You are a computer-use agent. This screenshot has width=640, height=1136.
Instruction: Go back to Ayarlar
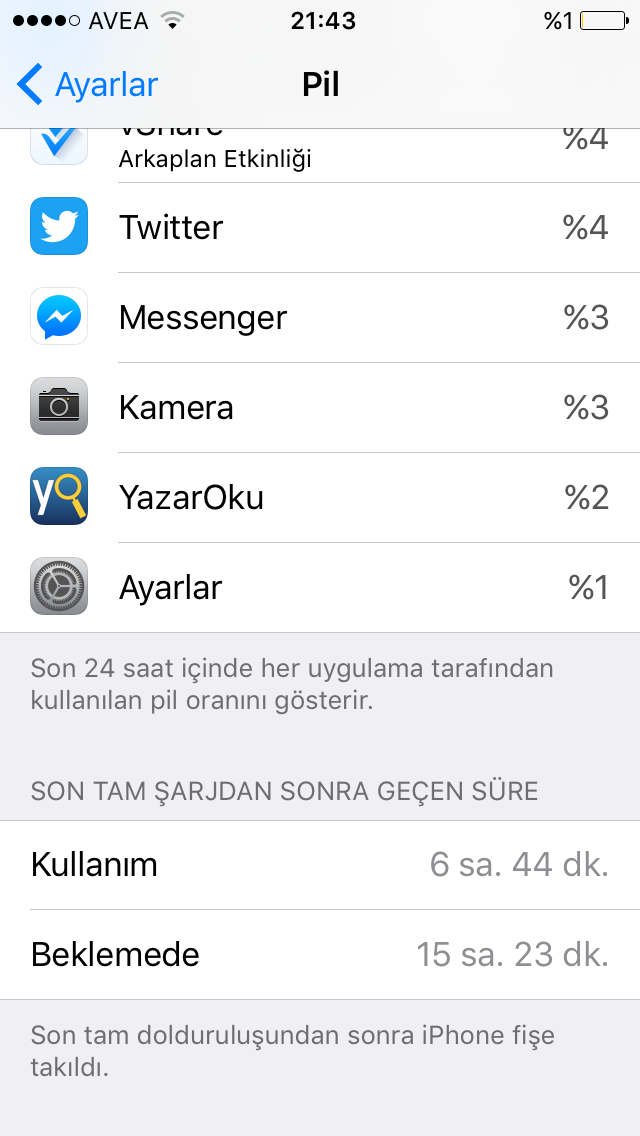coord(87,85)
